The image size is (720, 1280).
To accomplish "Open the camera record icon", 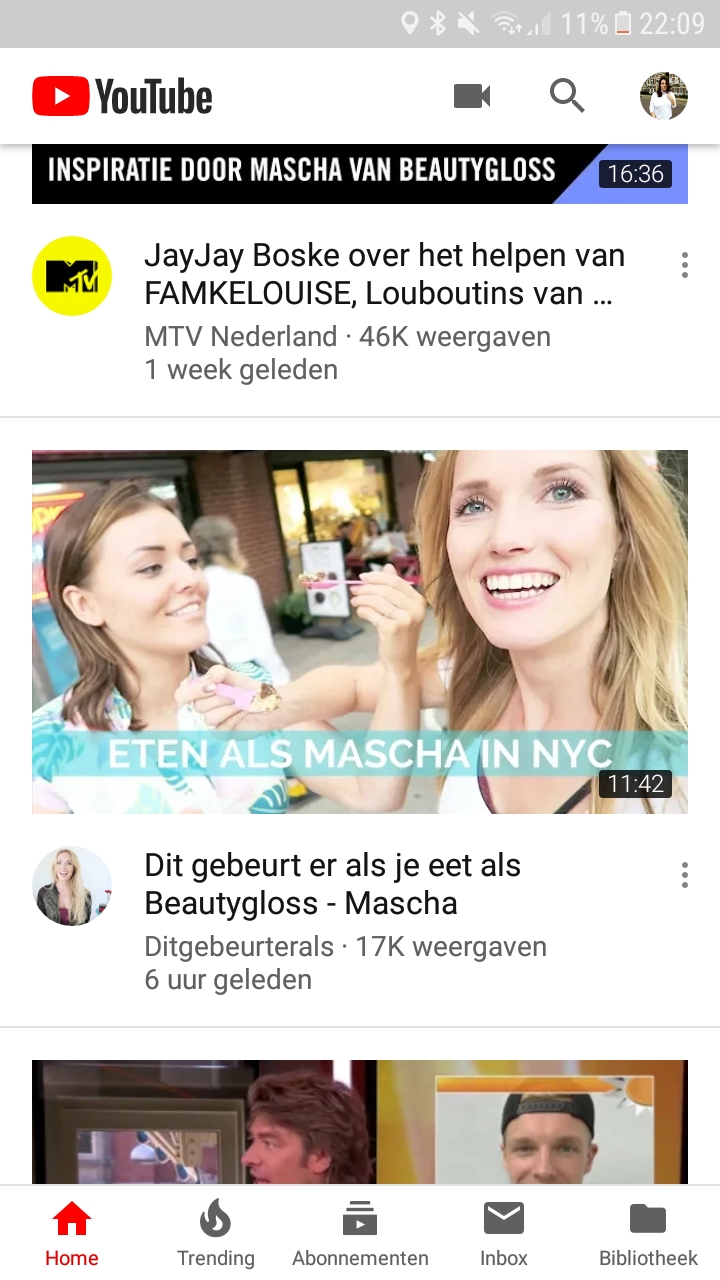I will [472, 96].
